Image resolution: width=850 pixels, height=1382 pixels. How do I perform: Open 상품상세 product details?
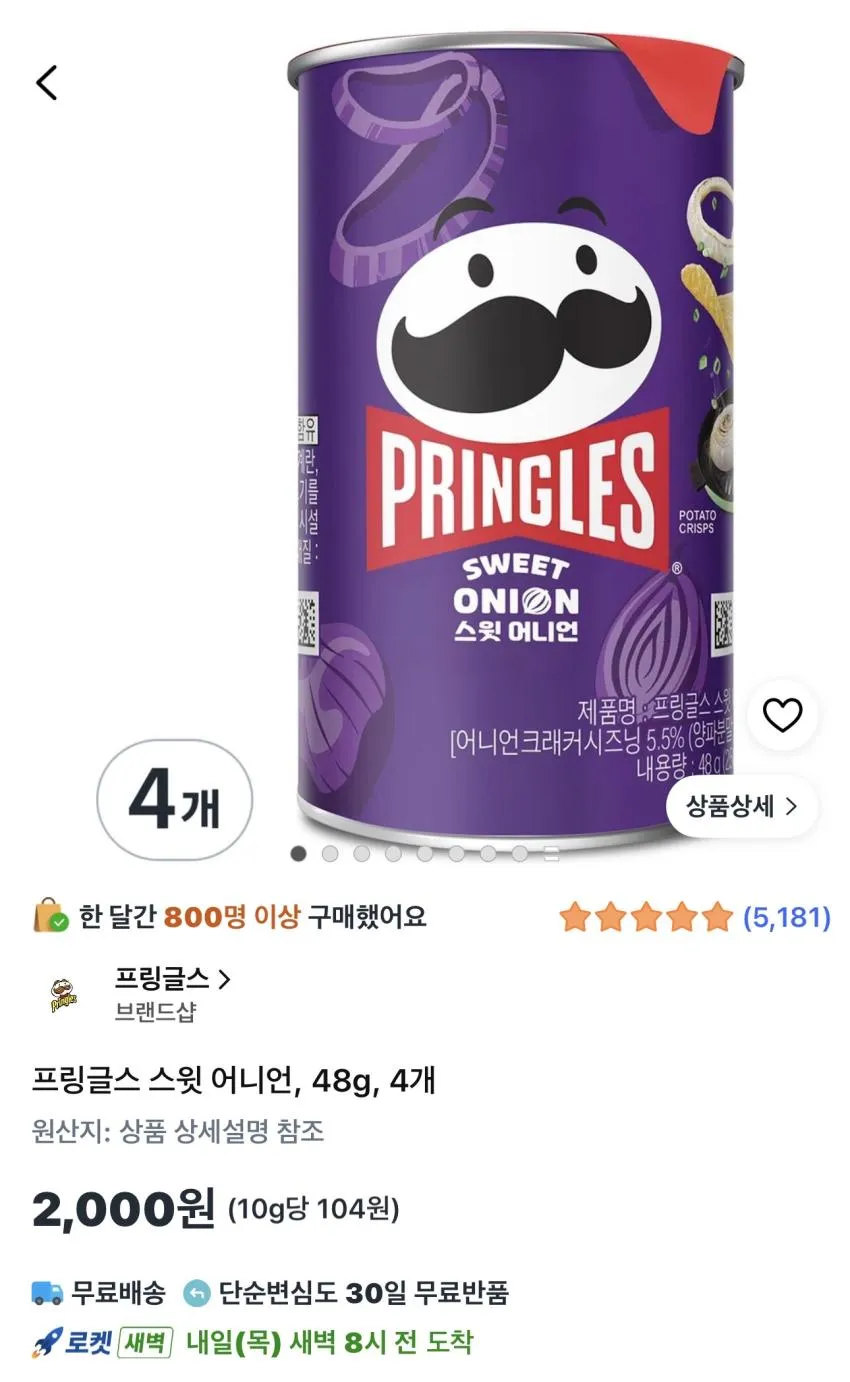pos(742,806)
